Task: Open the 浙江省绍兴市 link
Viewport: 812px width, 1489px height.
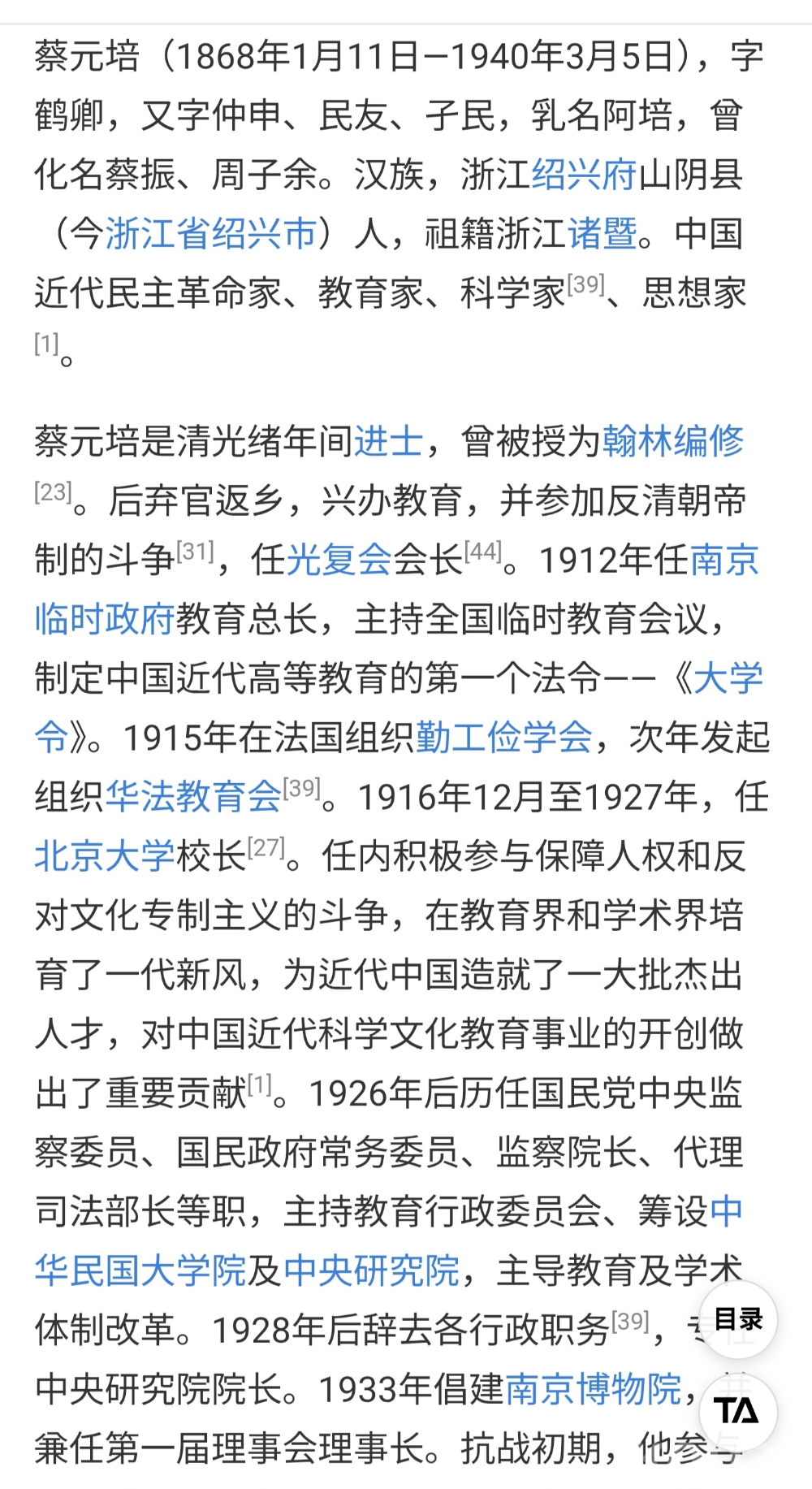Action: click(211, 234)
